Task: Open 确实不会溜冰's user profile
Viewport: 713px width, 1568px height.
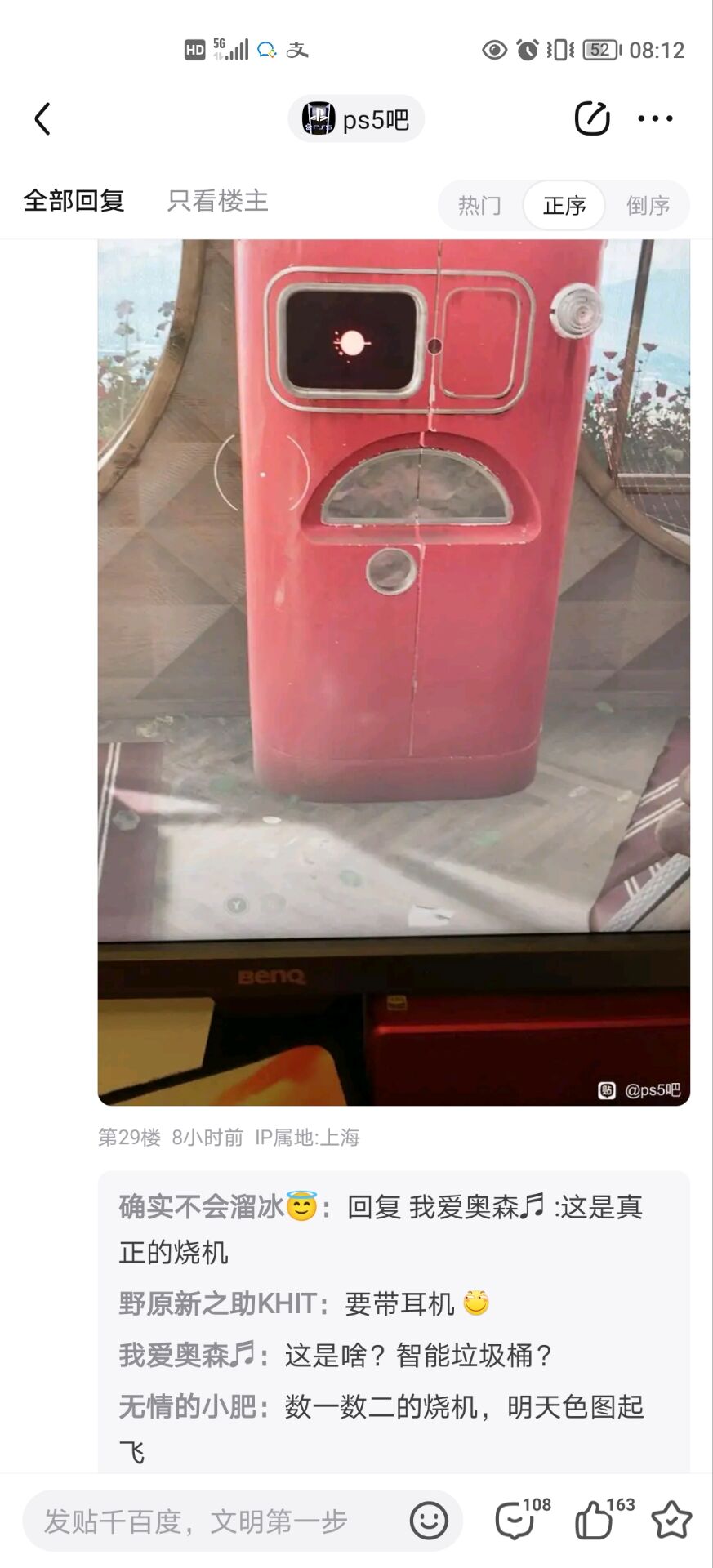Action: [x=201, y=1207]
